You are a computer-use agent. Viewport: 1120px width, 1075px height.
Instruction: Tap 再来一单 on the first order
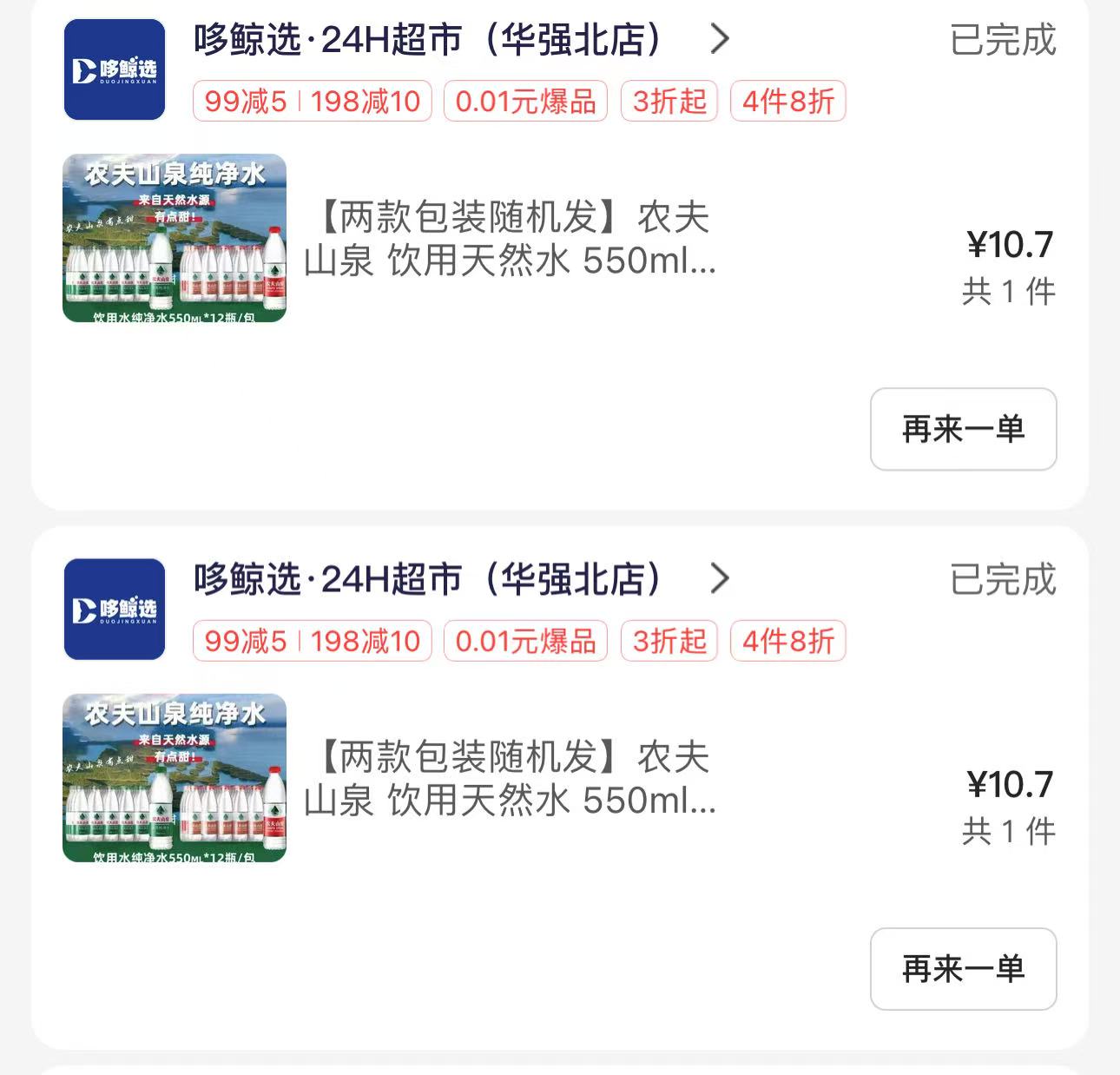[963, 429]
